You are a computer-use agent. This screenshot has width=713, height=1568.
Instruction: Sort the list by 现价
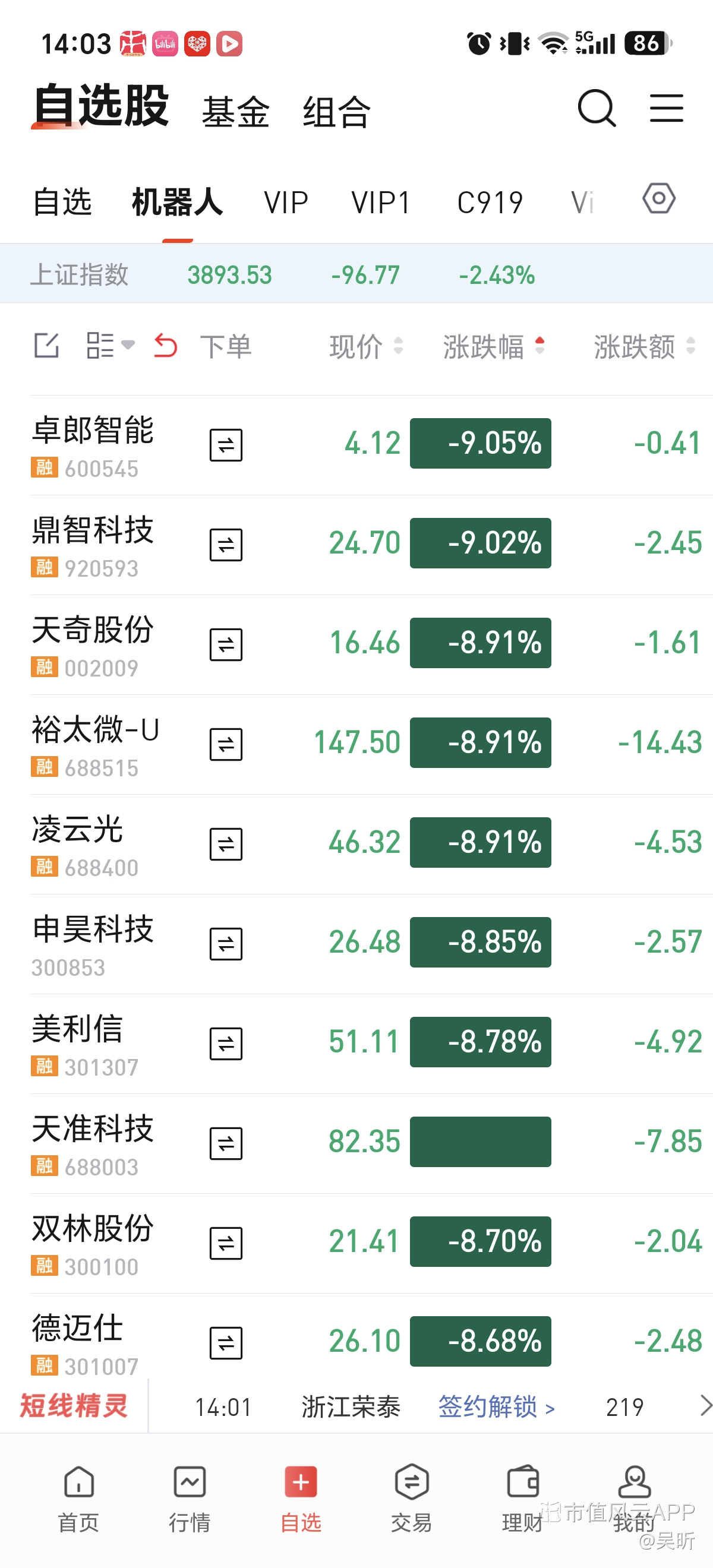pos(366,346)
